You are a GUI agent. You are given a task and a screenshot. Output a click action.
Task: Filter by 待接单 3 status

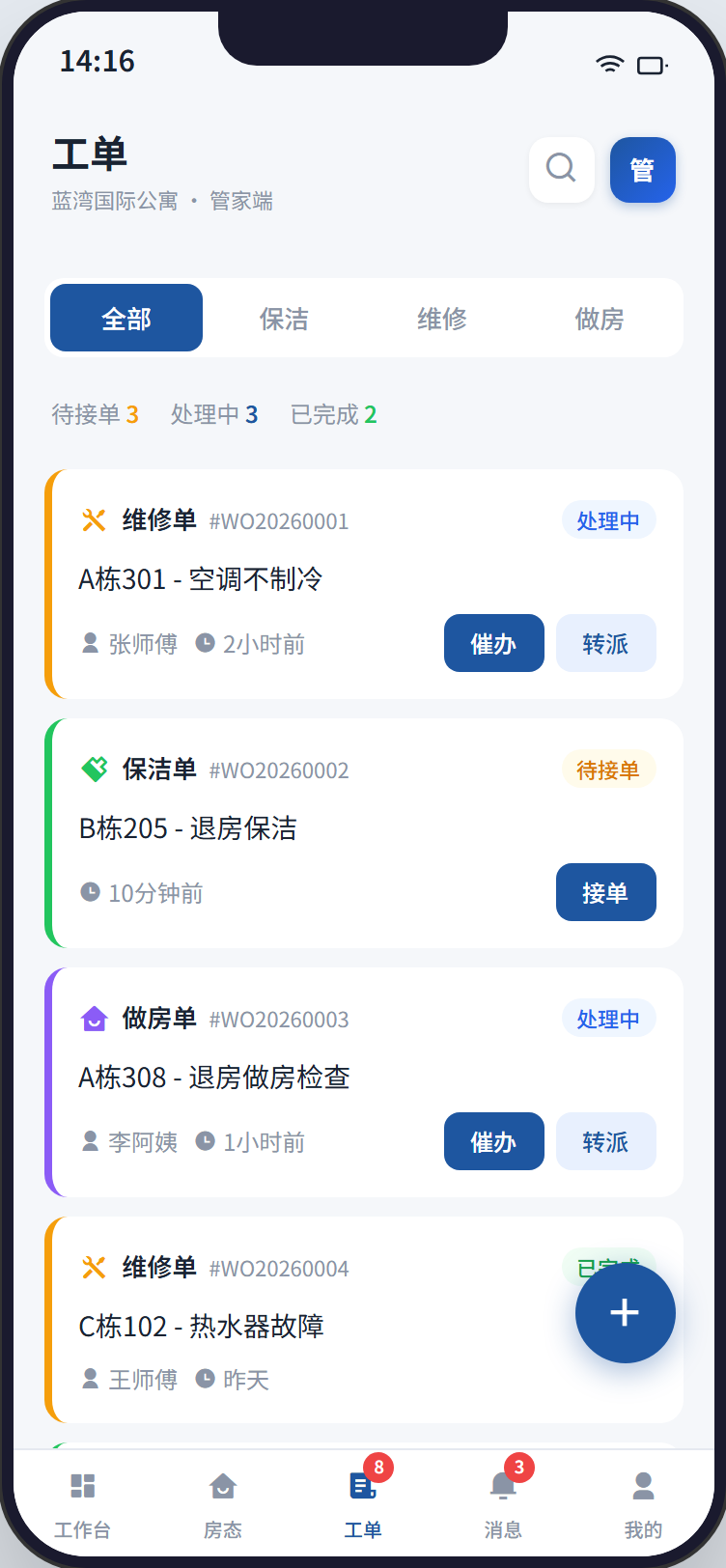point(94,414)
